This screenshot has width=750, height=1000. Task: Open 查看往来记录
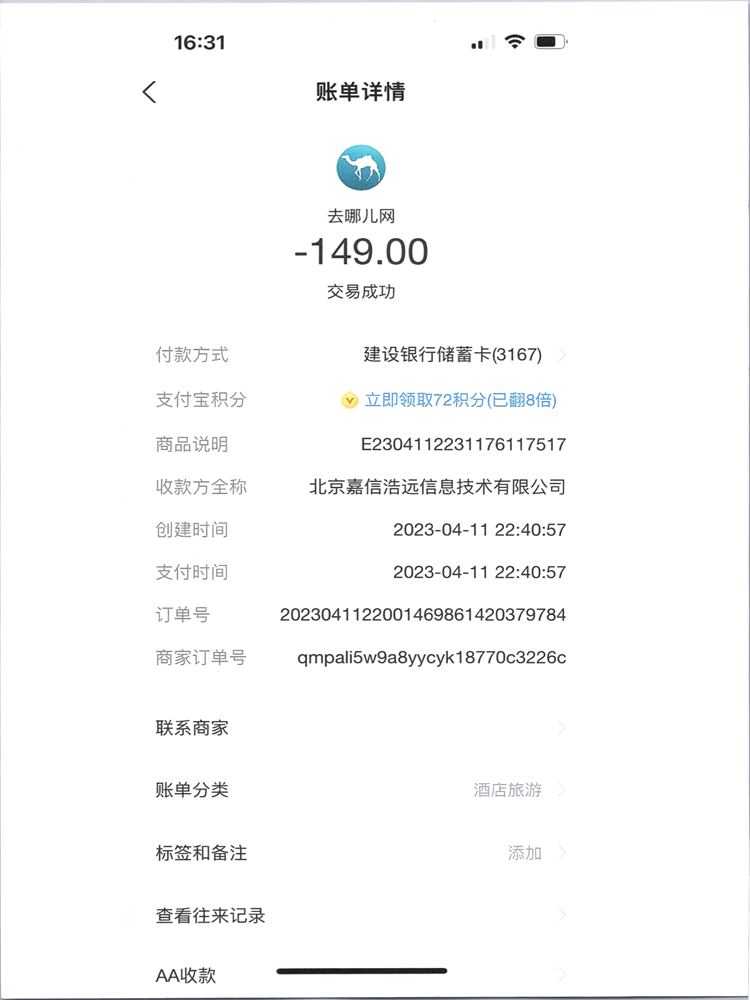pos(360,915)
